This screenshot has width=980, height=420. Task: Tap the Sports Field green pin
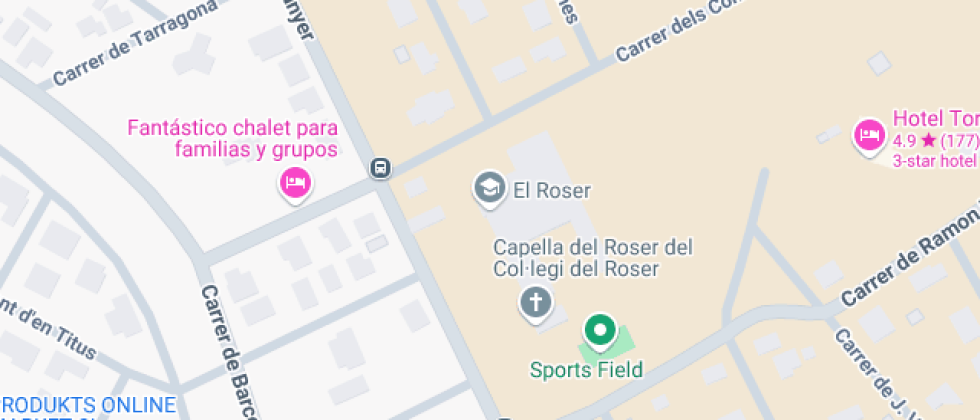tap(599, 330)
